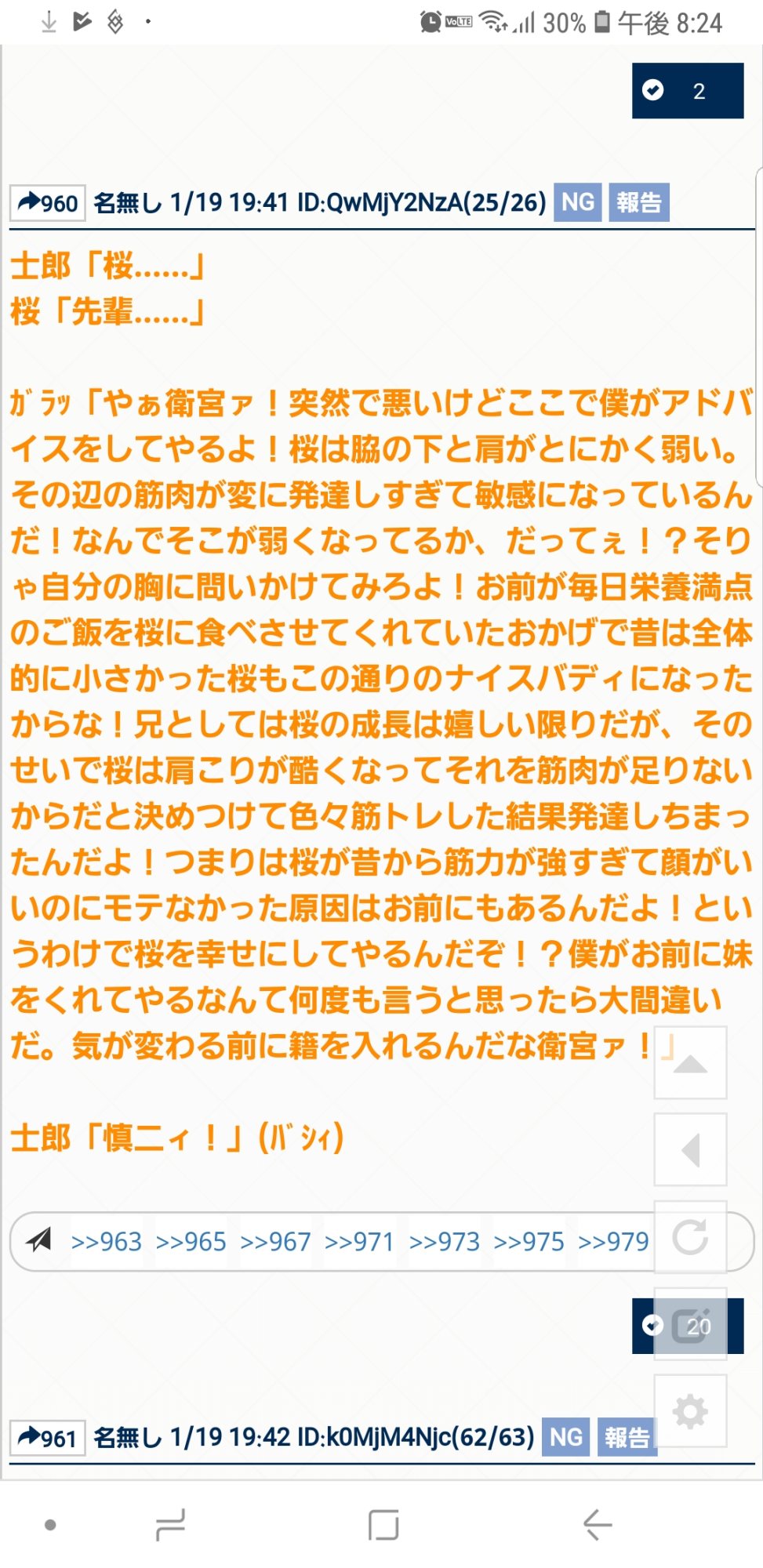Open the settings gear

[690, 1412]
